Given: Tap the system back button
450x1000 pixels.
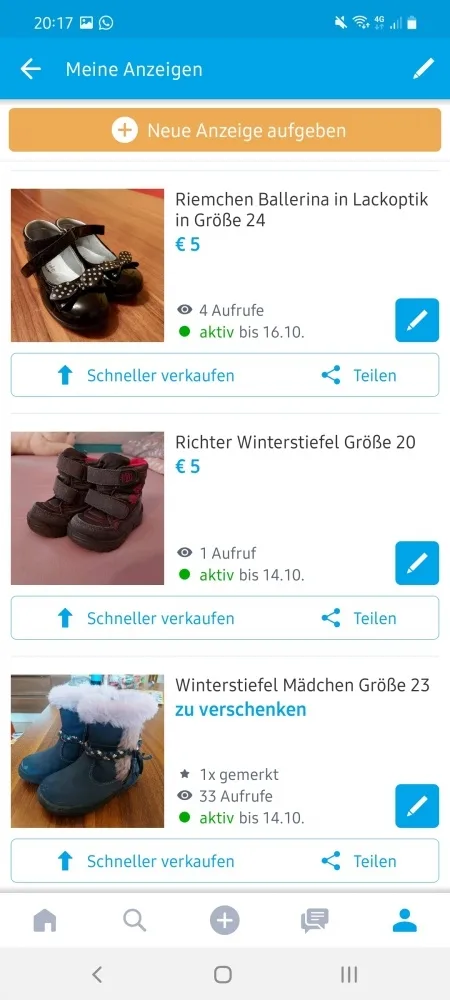Looking at the screenshot, I should [97, 974].
